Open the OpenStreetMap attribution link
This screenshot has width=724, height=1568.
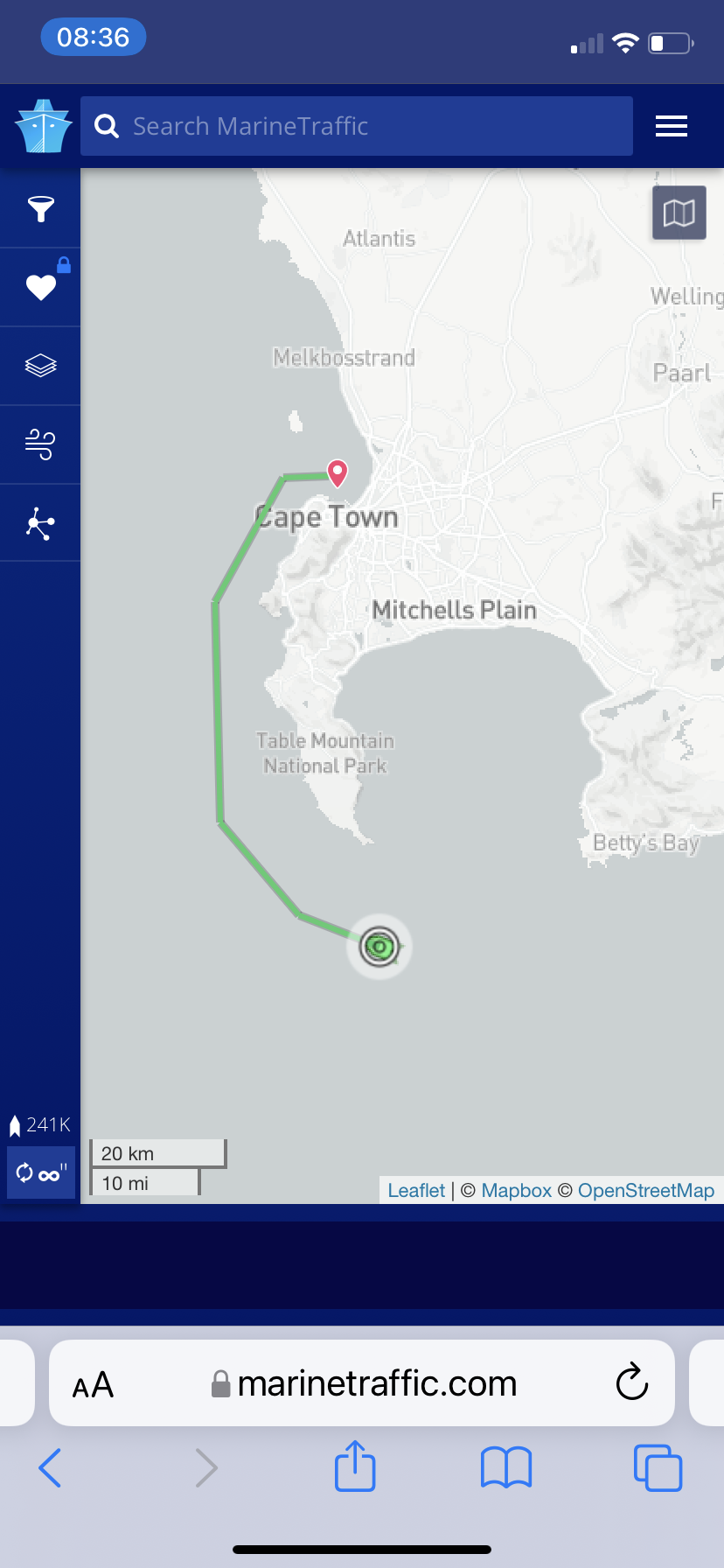645,1191
